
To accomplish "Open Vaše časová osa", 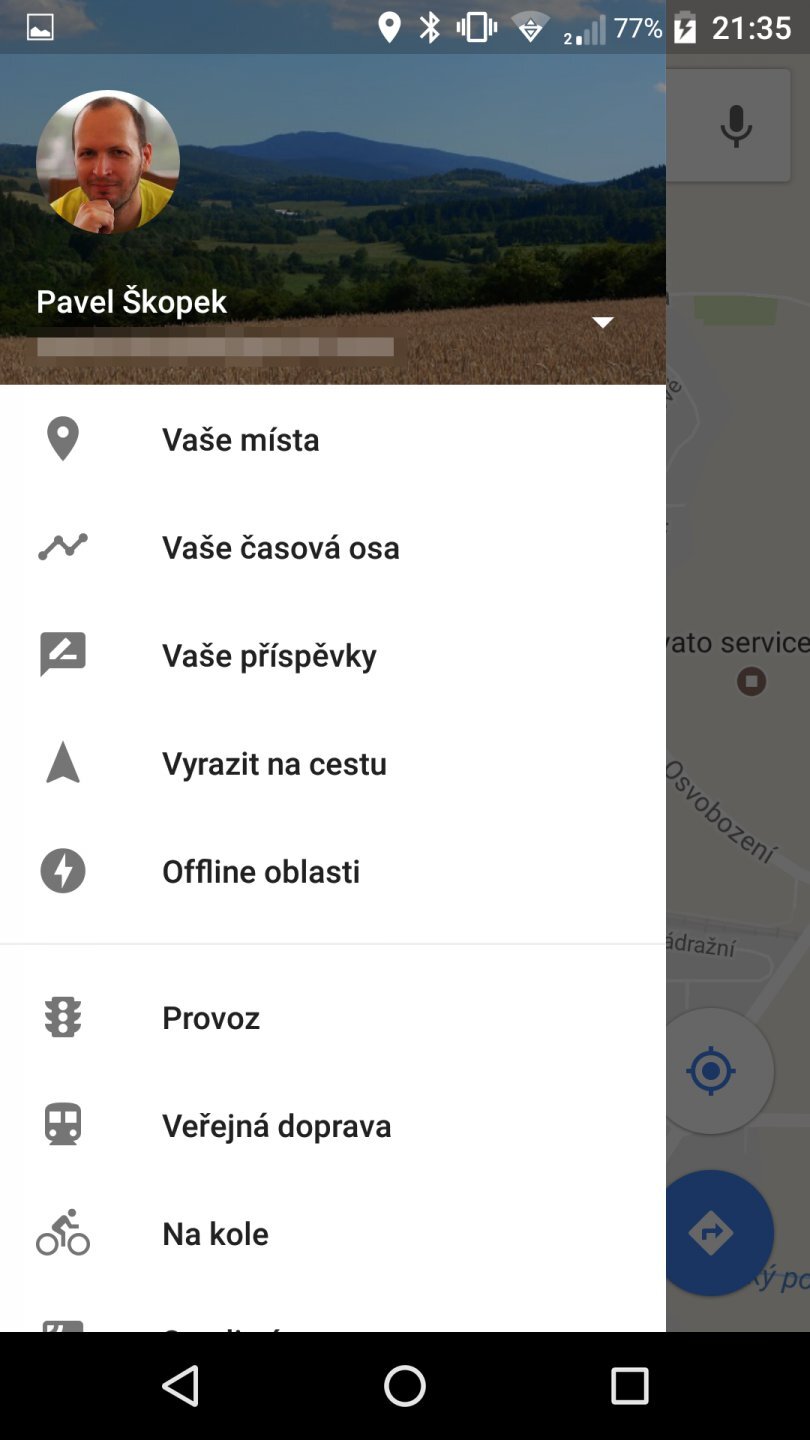I will pyautogui.click(x=280, y=547).
